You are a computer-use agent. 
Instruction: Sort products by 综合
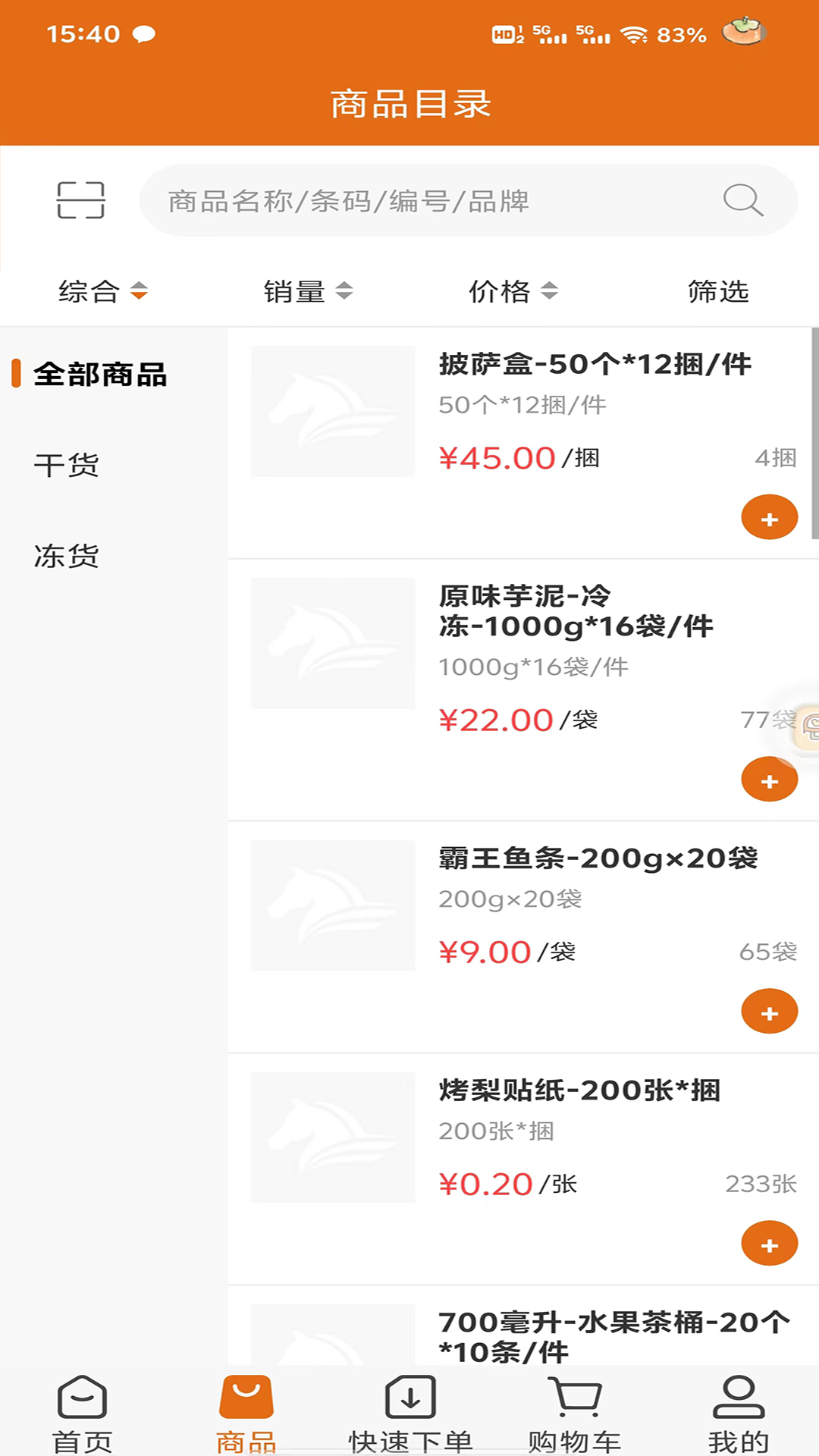[x=103, y=291]
